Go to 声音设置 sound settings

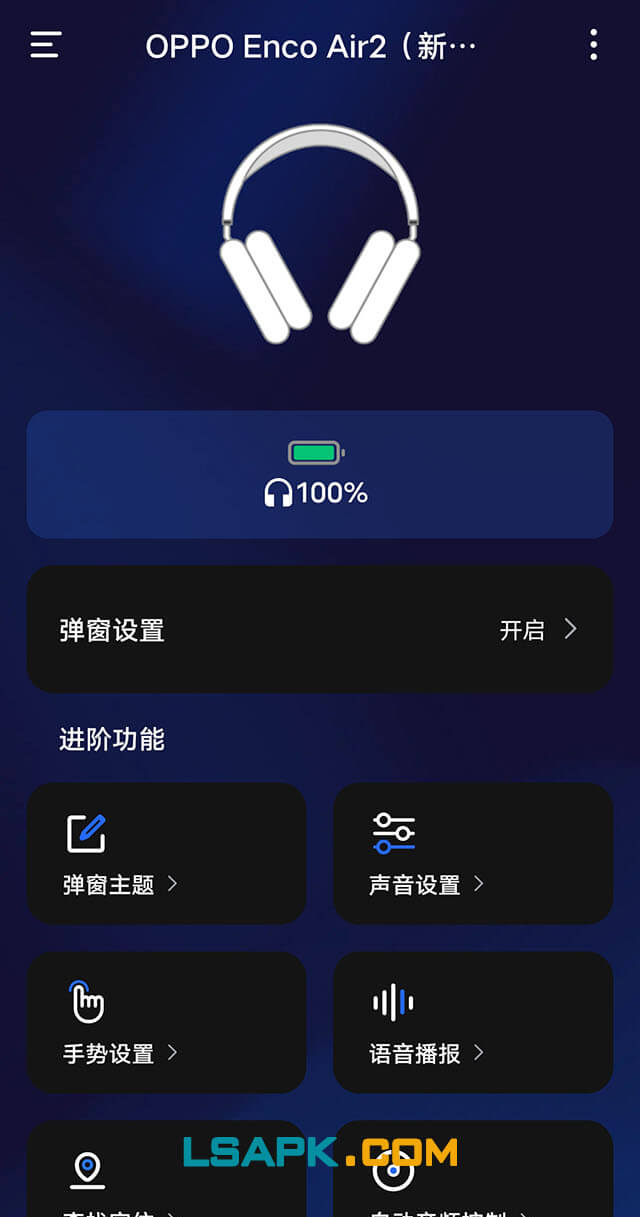pos(472,853)
